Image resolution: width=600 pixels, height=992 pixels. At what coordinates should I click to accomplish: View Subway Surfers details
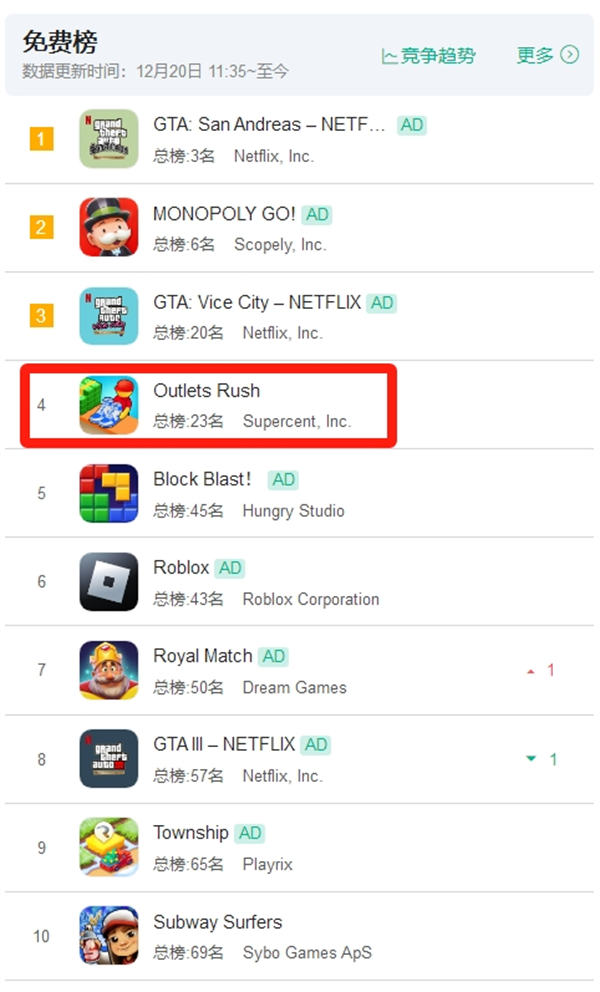pyautogui.click(x=217, y=922)
